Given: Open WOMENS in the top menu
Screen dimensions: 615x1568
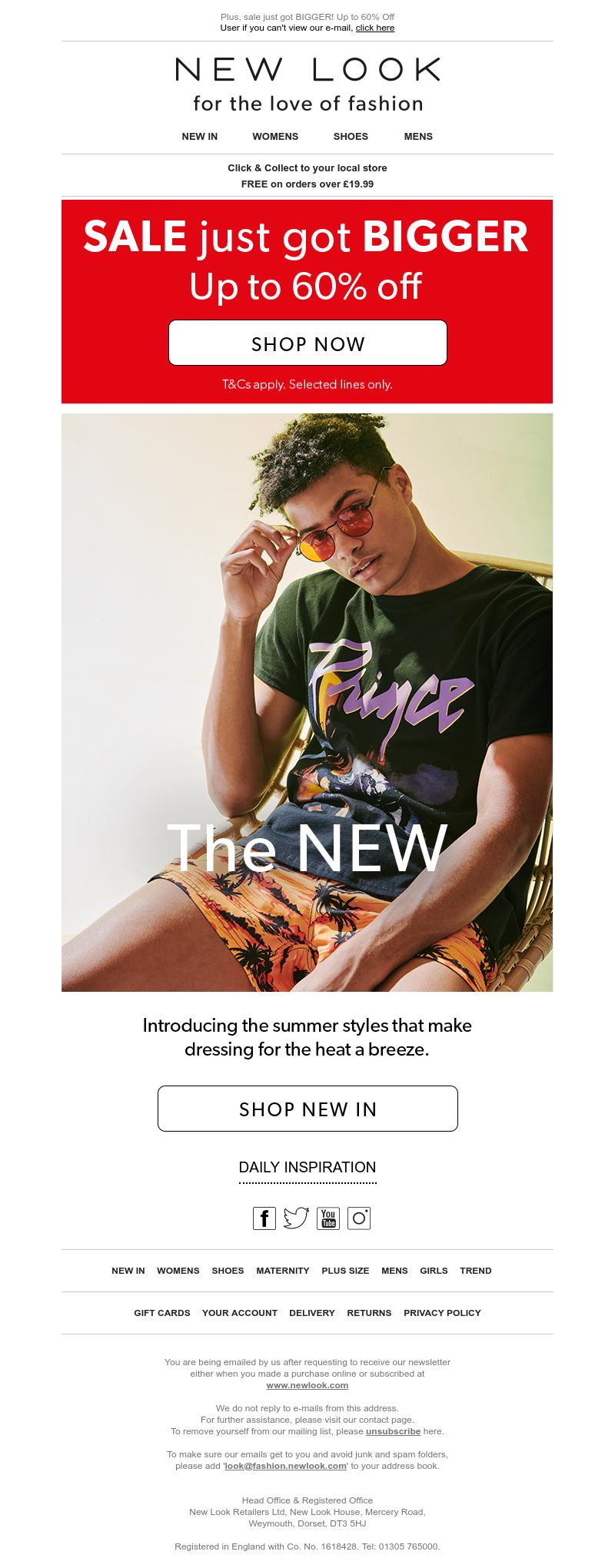Looking at the screenshot, I should point(275,137).
